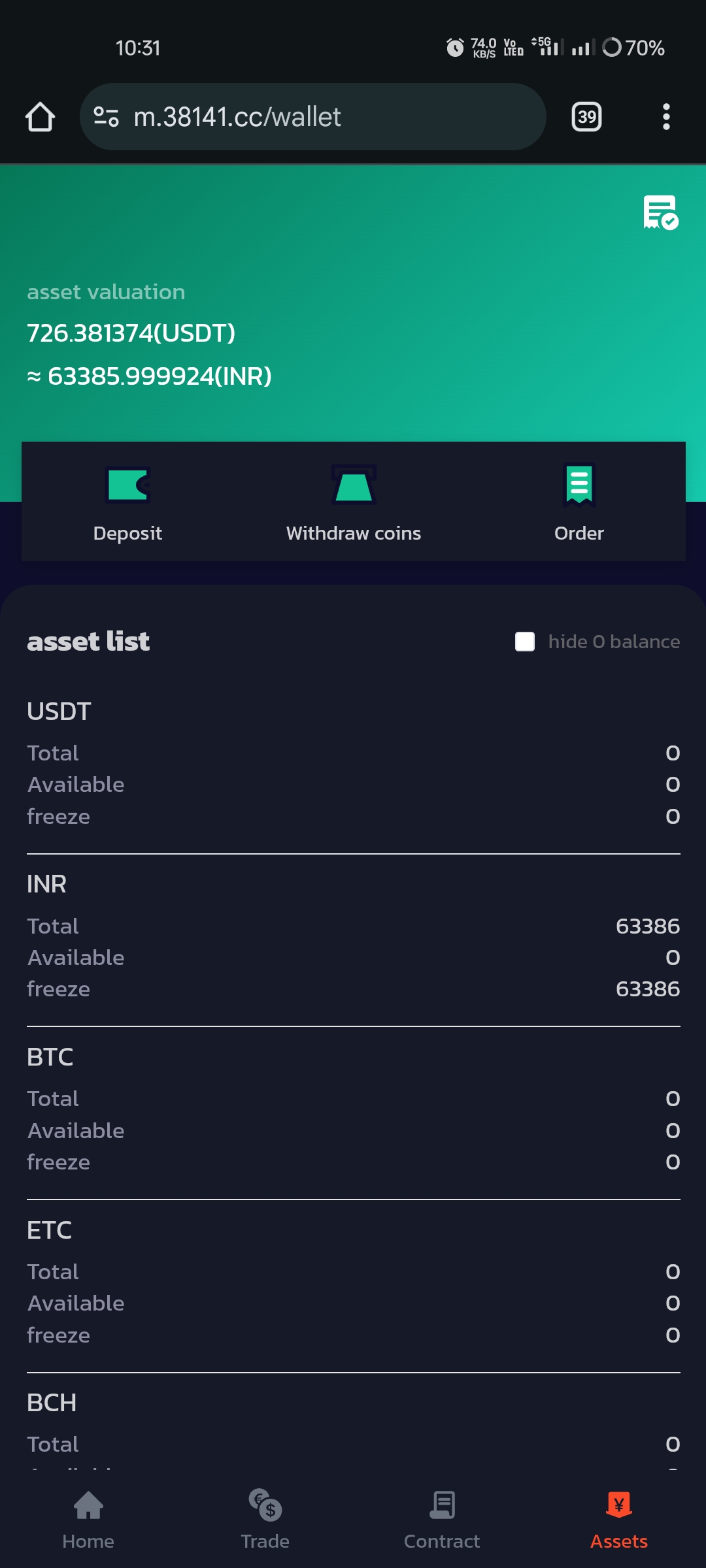Open the browser overflow menu
Viewport: 706px width, 1568px height.
(x=666, y=117)
